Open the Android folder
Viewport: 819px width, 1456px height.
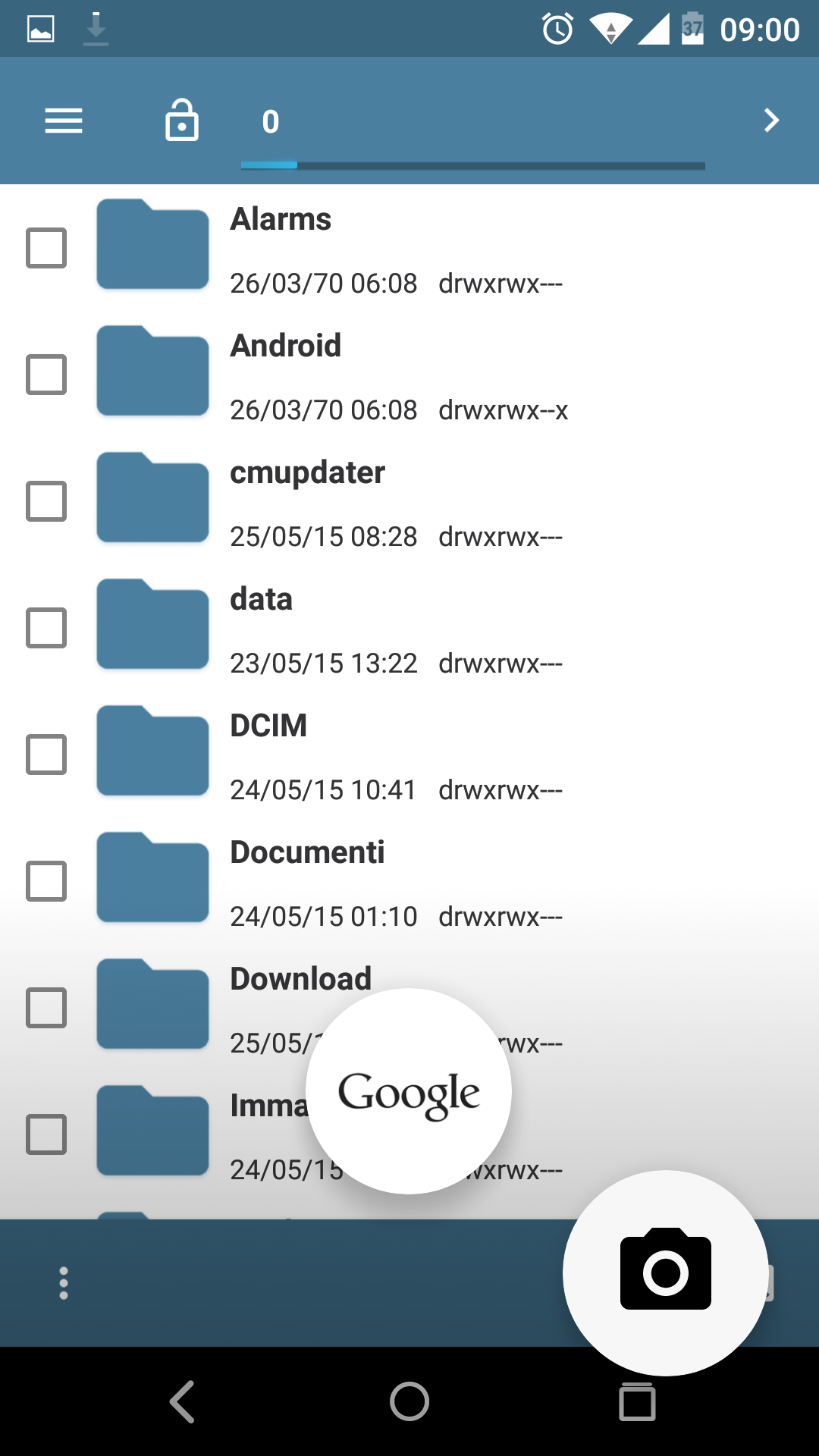(x=409, y=375)
